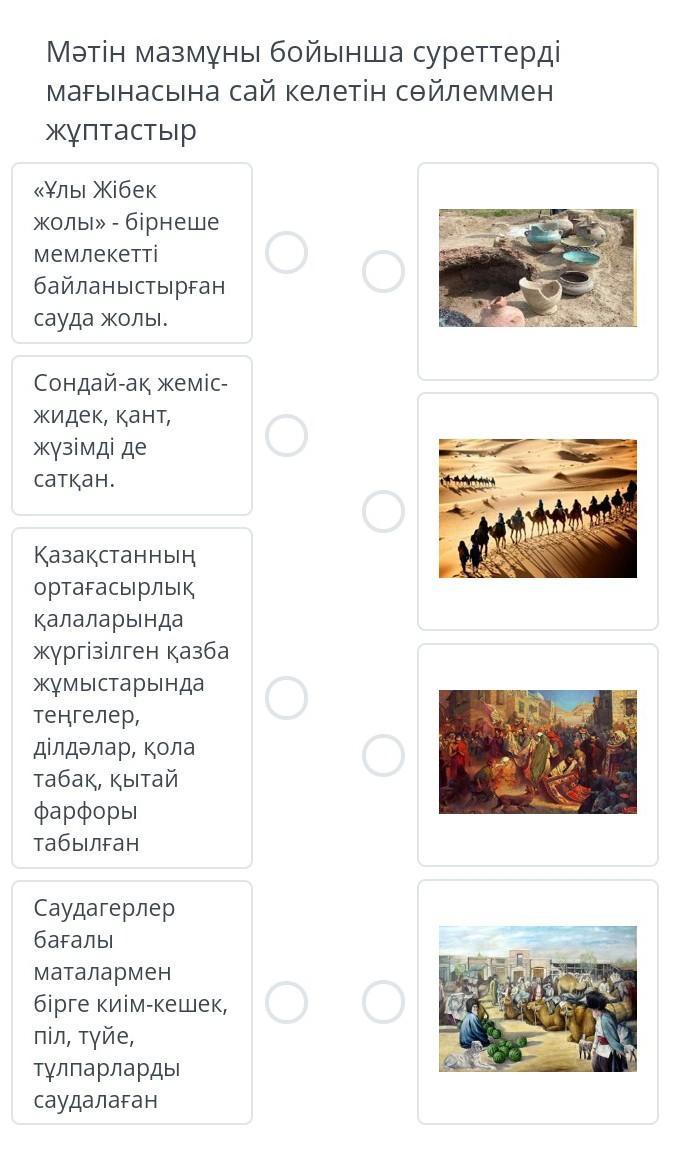The image size is (676, 1152).
Task: Tap the connector circle beside «Сондай-ақ жеміс-жидек» sentence
Action: coord(286,436)
